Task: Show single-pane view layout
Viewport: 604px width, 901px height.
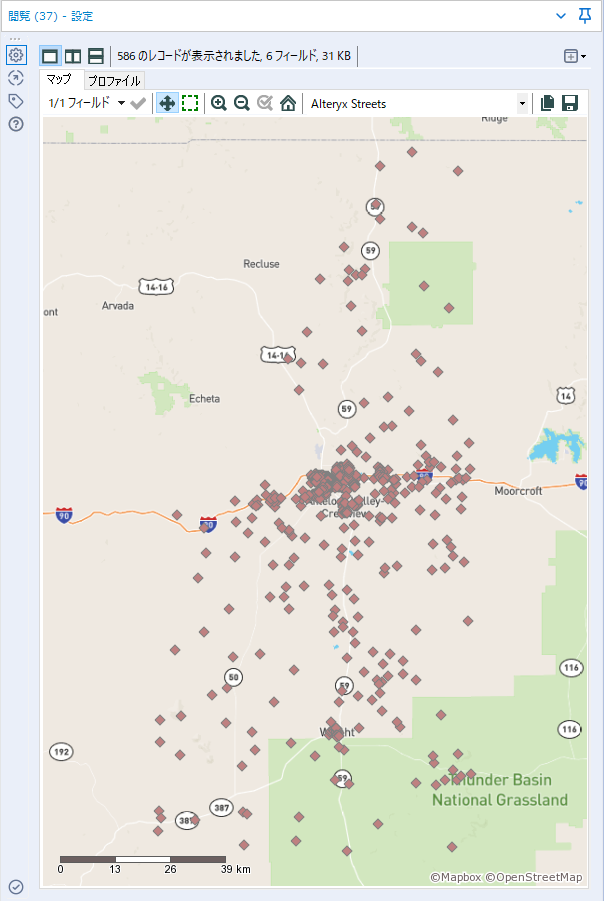Action: (50, 56)
